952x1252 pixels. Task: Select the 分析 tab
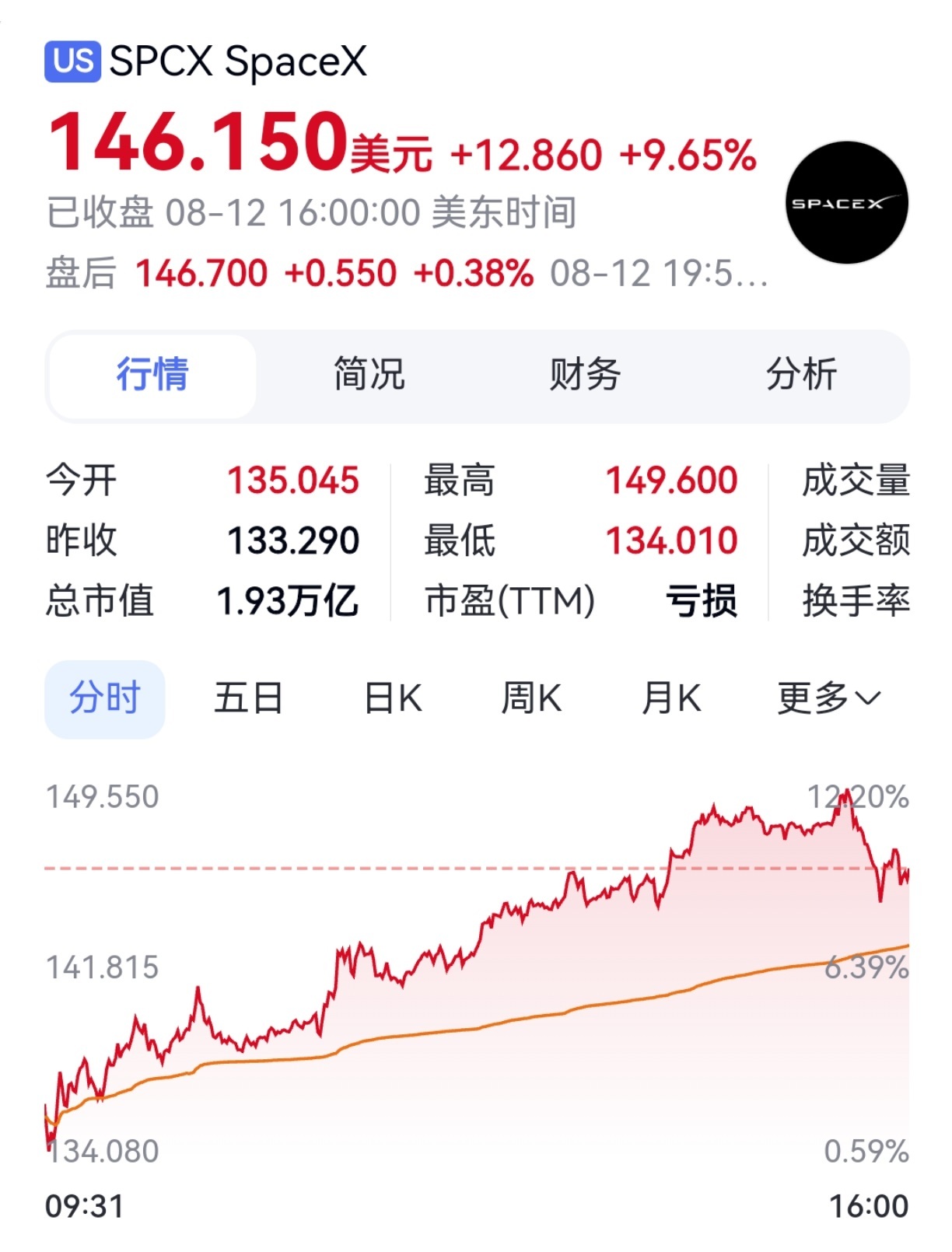coord(801,374)
